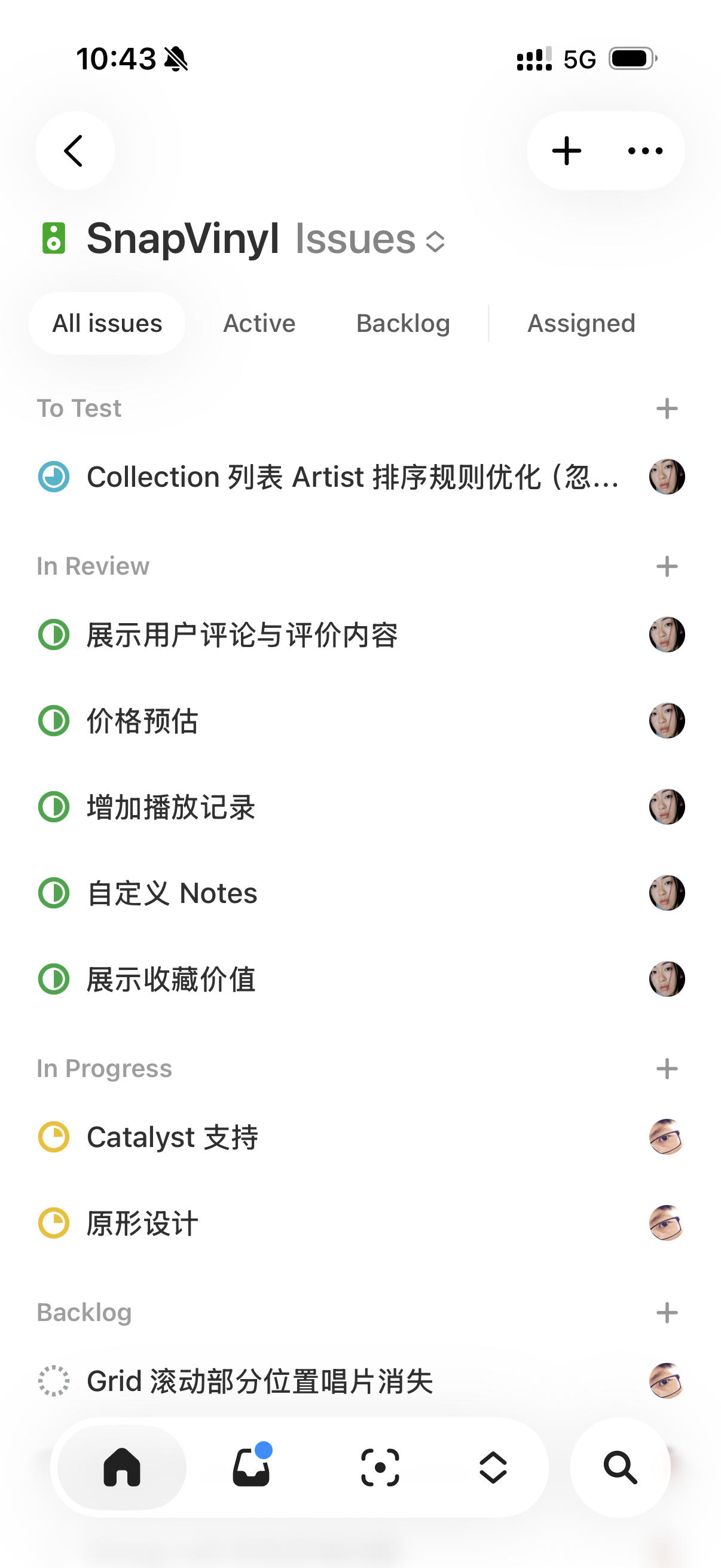Image resolution: width=721 pixels, height=1568 pixels.
Task: Expand the SnapVinyl Issues view switcher
Action: 435,240
